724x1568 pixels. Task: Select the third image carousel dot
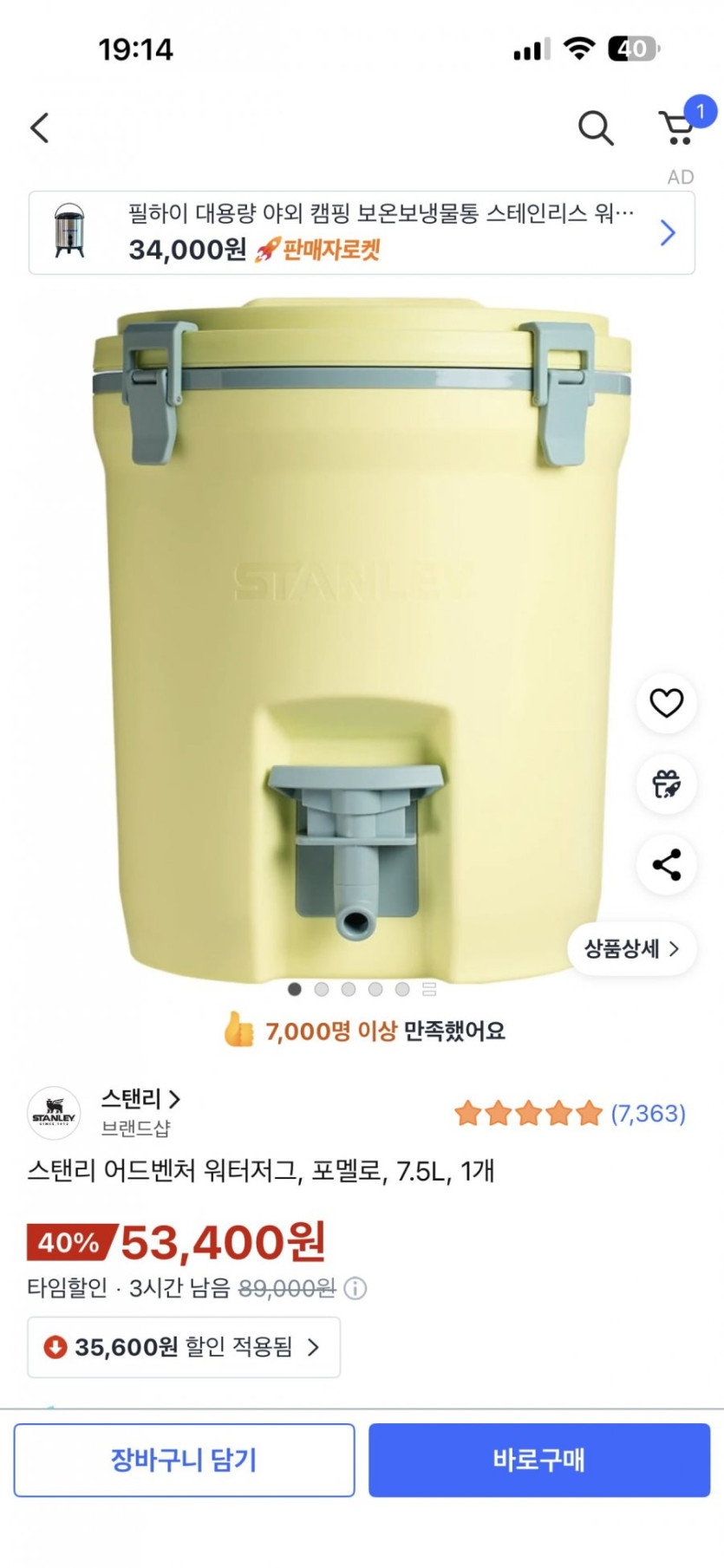(349, 988)
